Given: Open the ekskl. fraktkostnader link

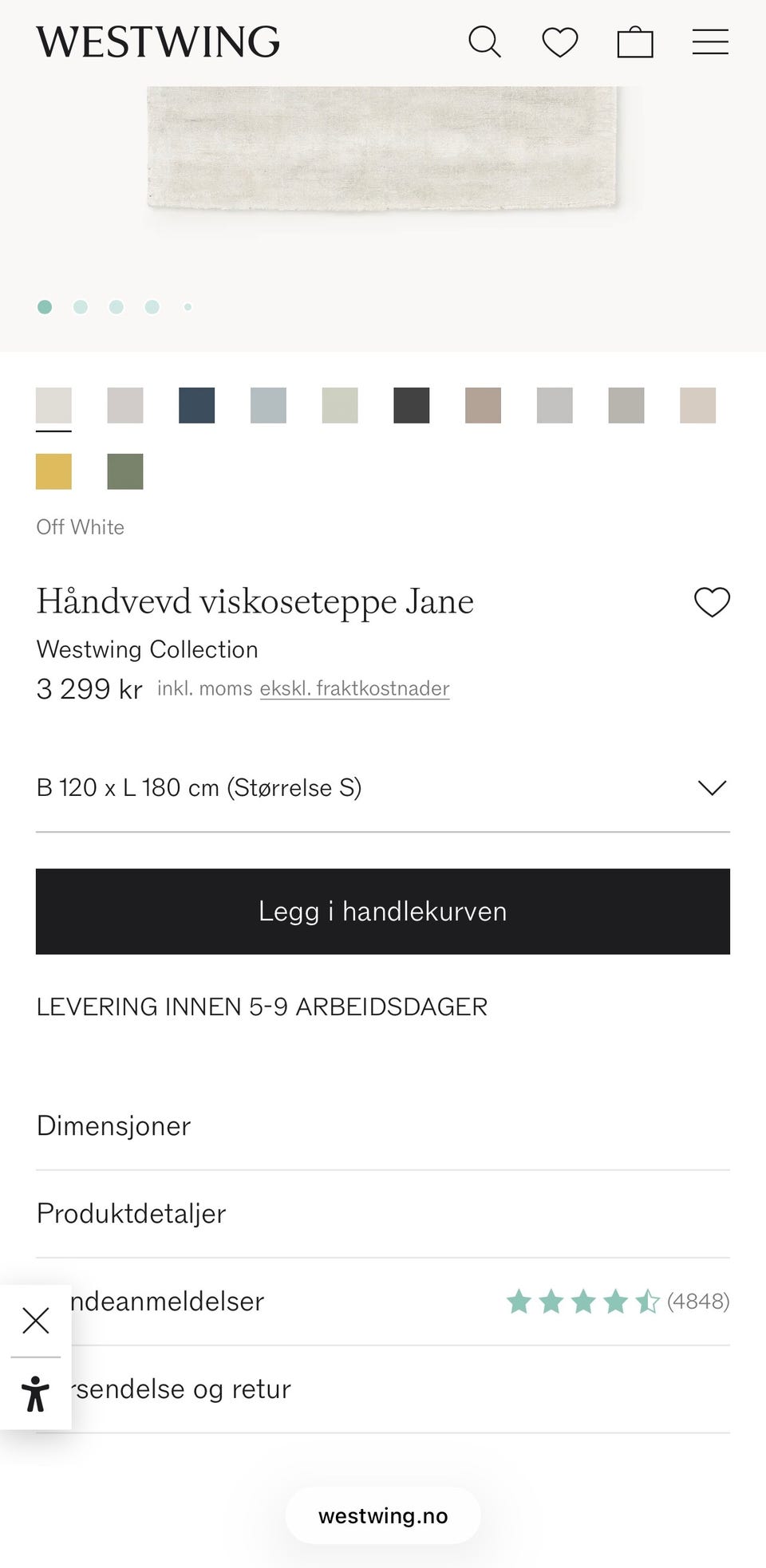Looking at the screenshot, I should pyautogui.click(x=354, y=688).
